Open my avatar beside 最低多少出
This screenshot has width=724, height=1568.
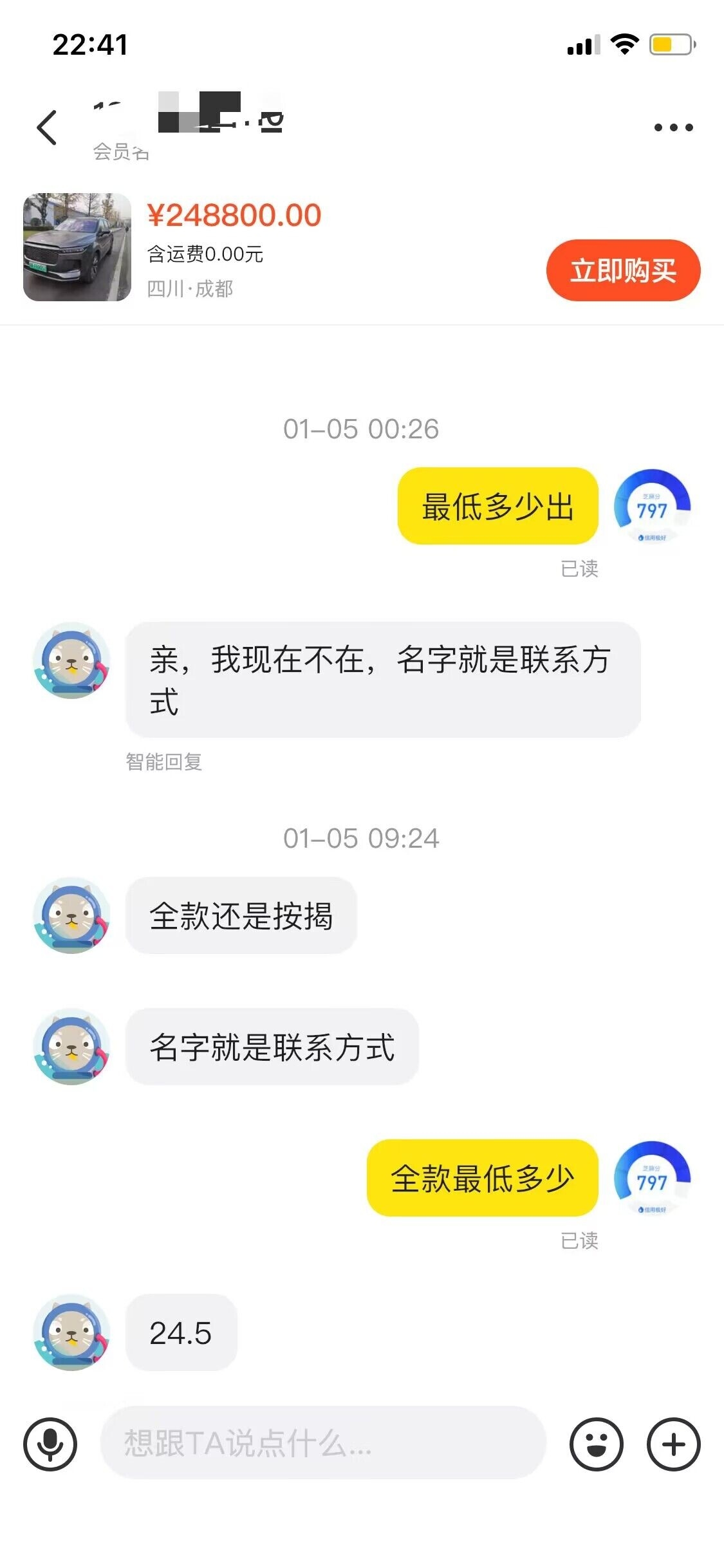[x=652, y=507]
